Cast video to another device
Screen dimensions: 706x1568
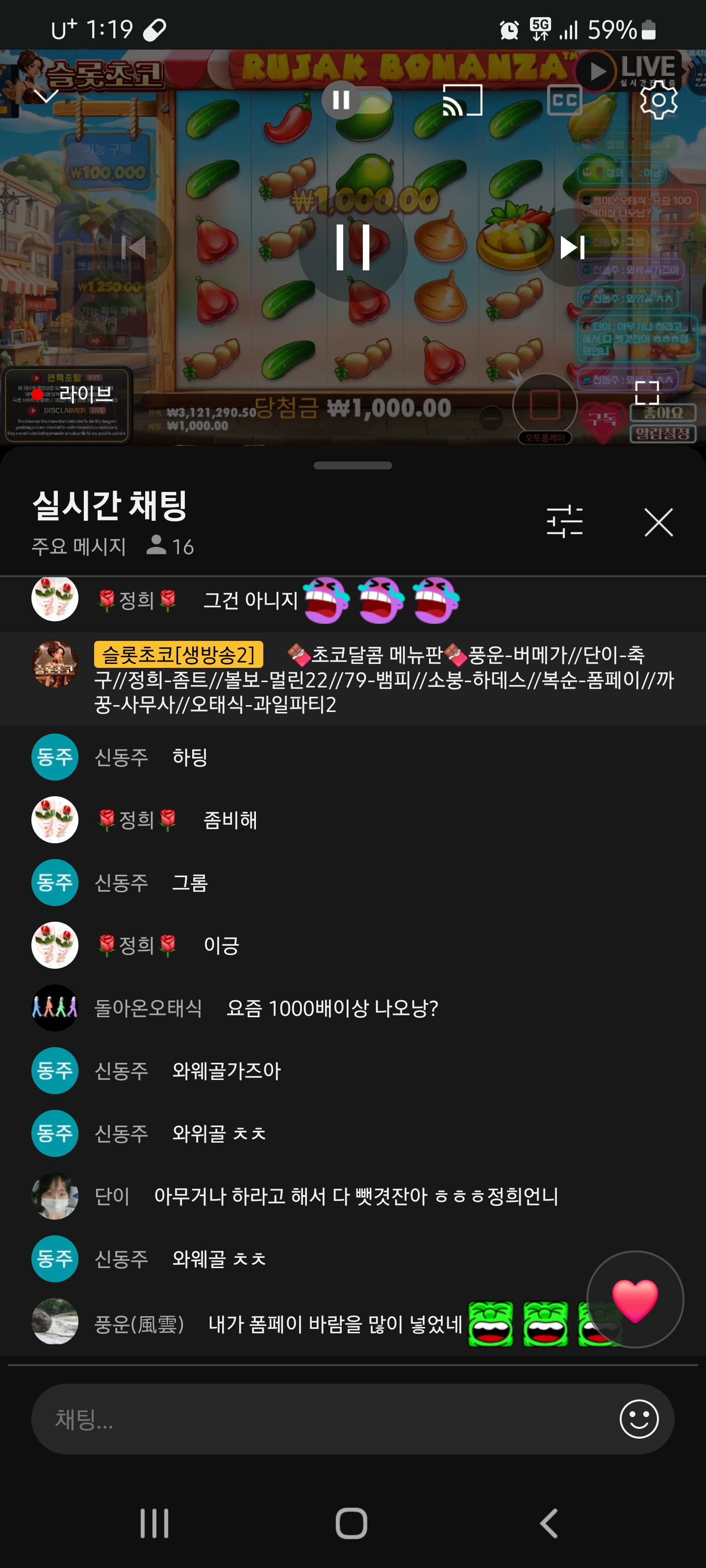click(x=462, y=100)
